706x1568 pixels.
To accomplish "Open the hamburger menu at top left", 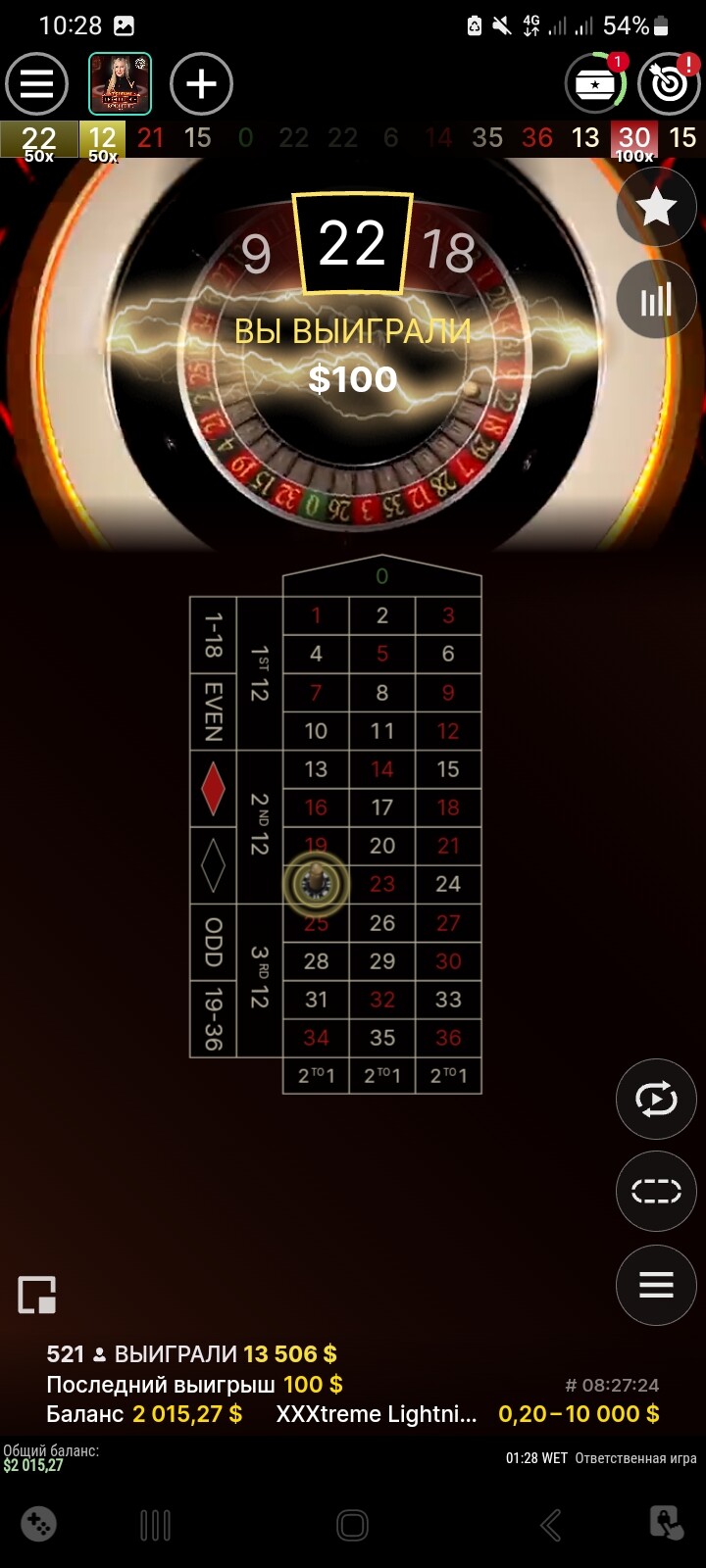I will 37,84.
